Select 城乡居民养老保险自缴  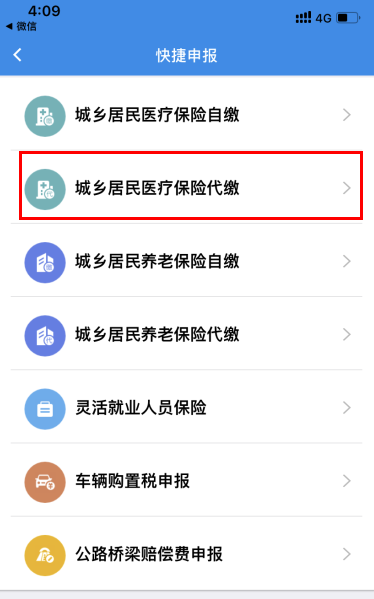[x=187, y=261]
